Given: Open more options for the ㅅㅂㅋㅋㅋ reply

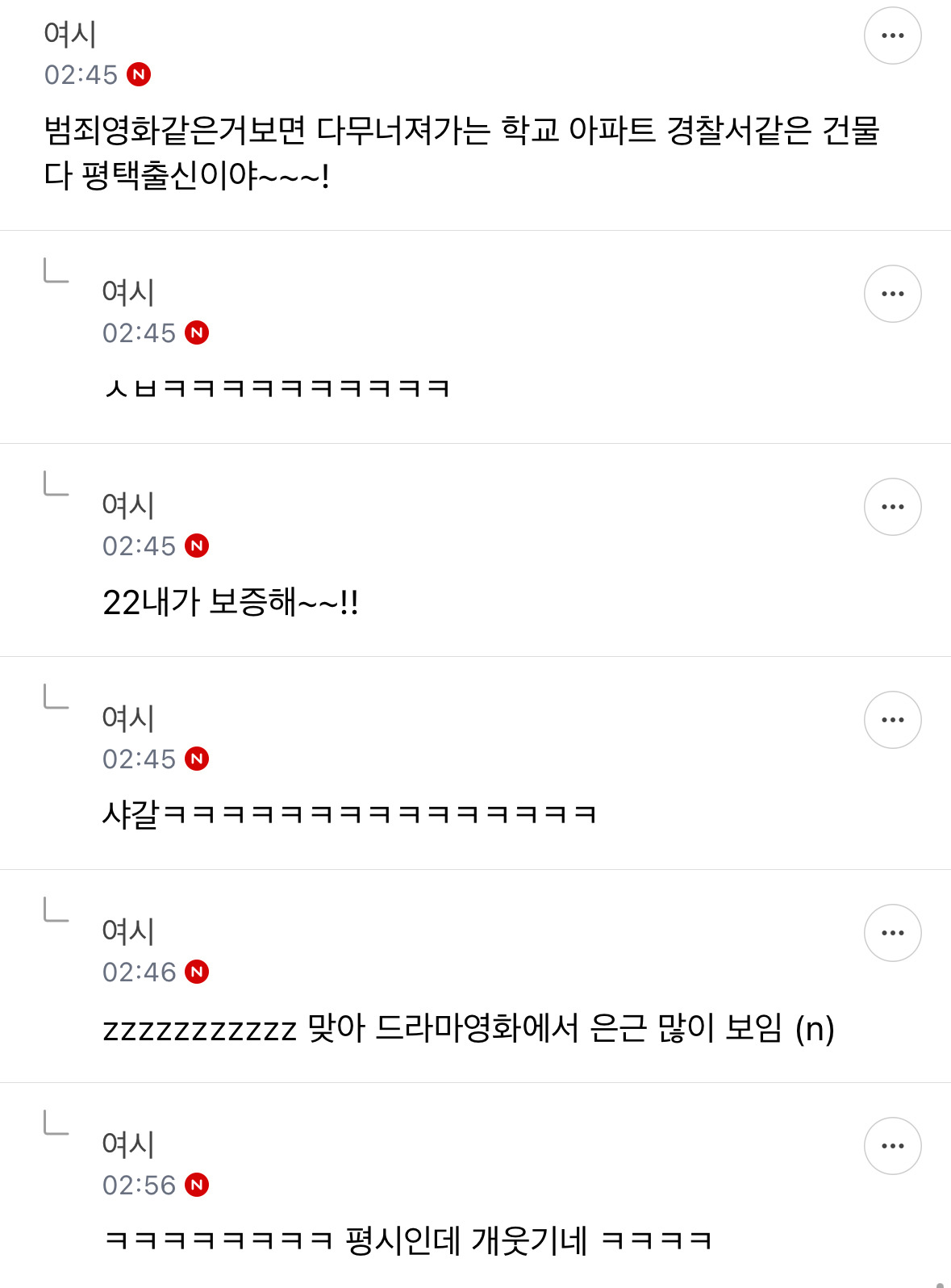Looking at the screenshot, I should 892,294.
